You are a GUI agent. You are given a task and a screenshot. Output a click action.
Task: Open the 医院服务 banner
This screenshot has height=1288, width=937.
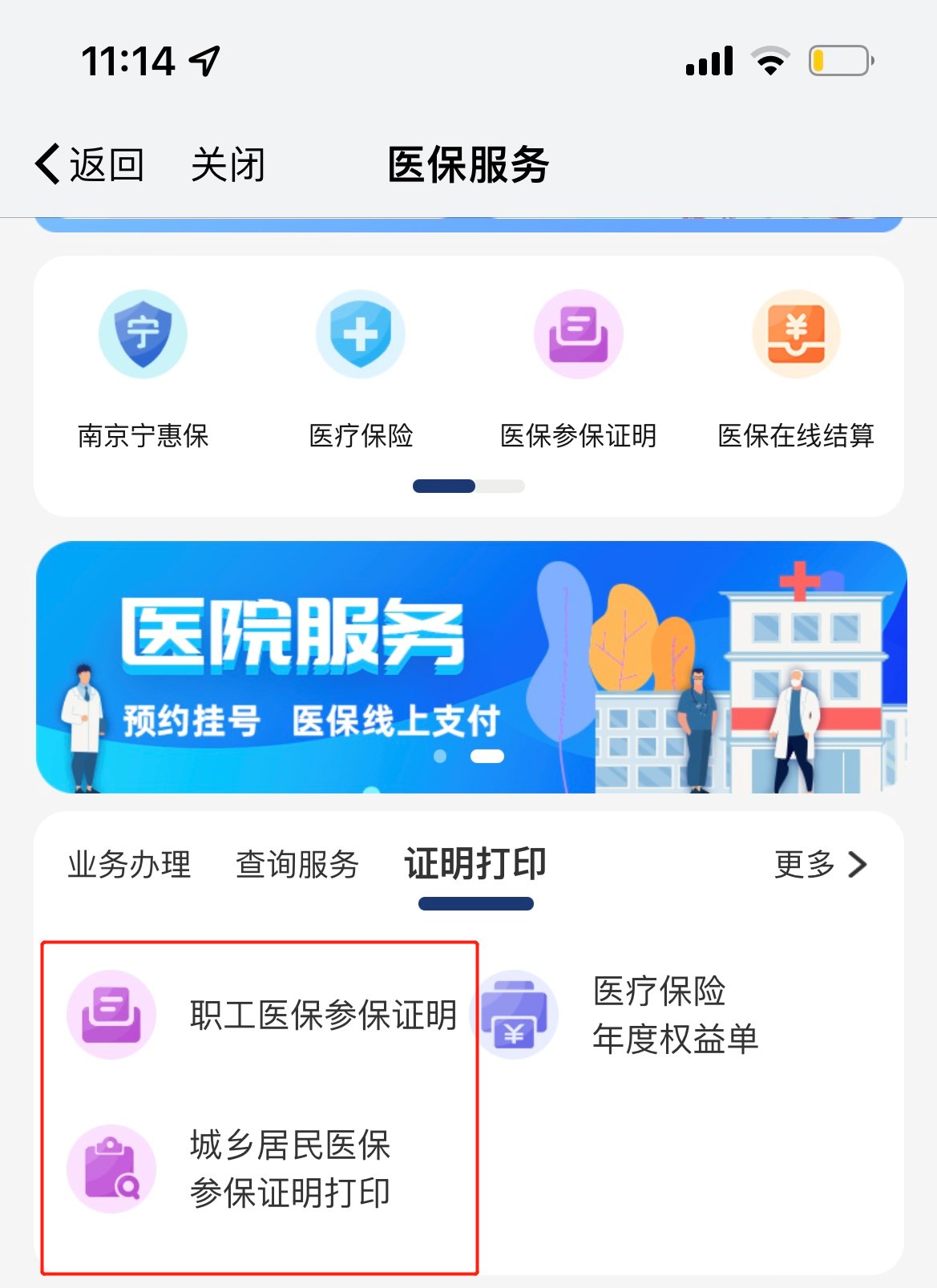pyautogui.click(x=471, y=667)
